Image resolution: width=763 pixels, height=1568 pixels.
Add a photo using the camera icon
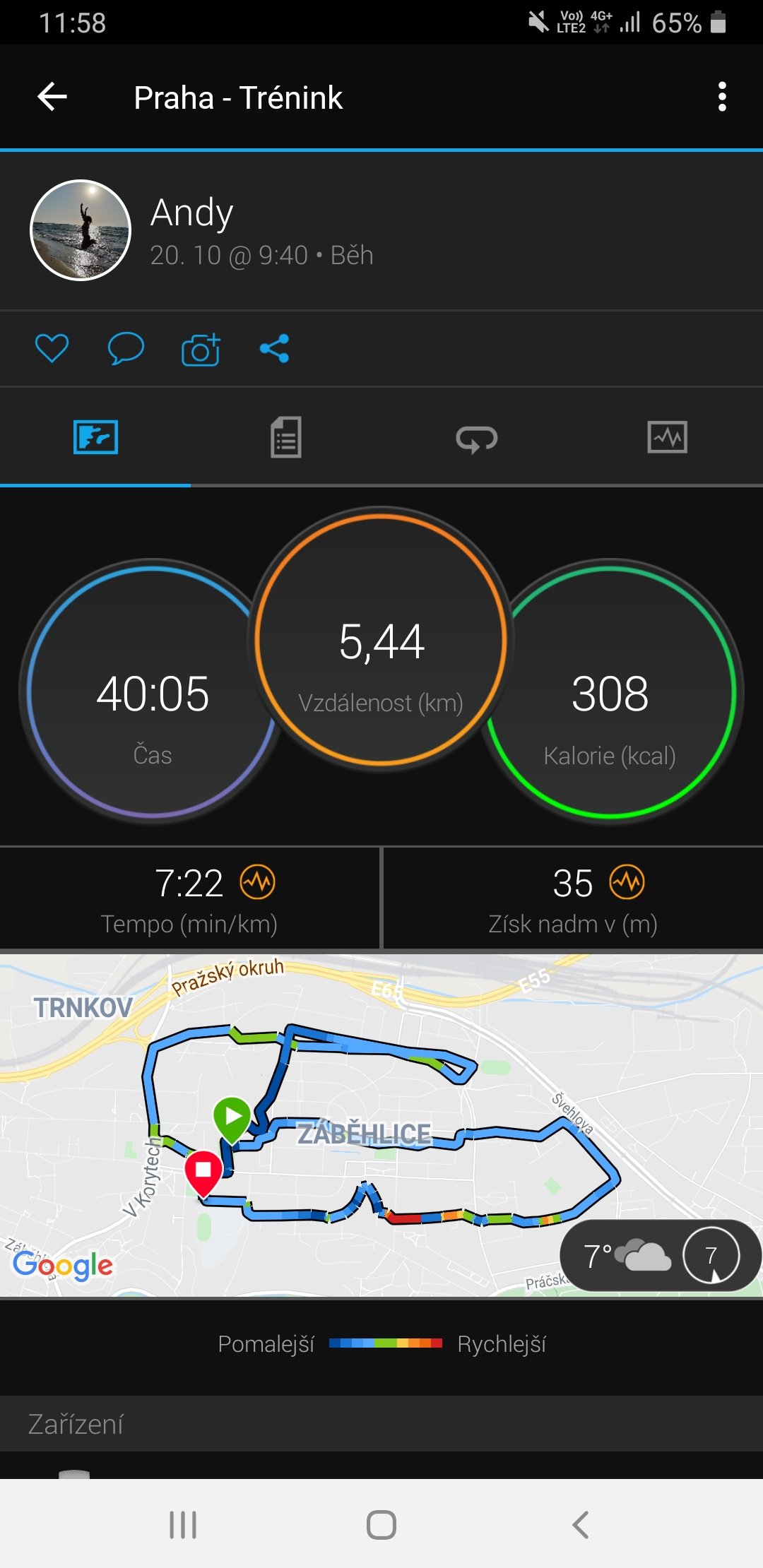(x=201, y=349)
